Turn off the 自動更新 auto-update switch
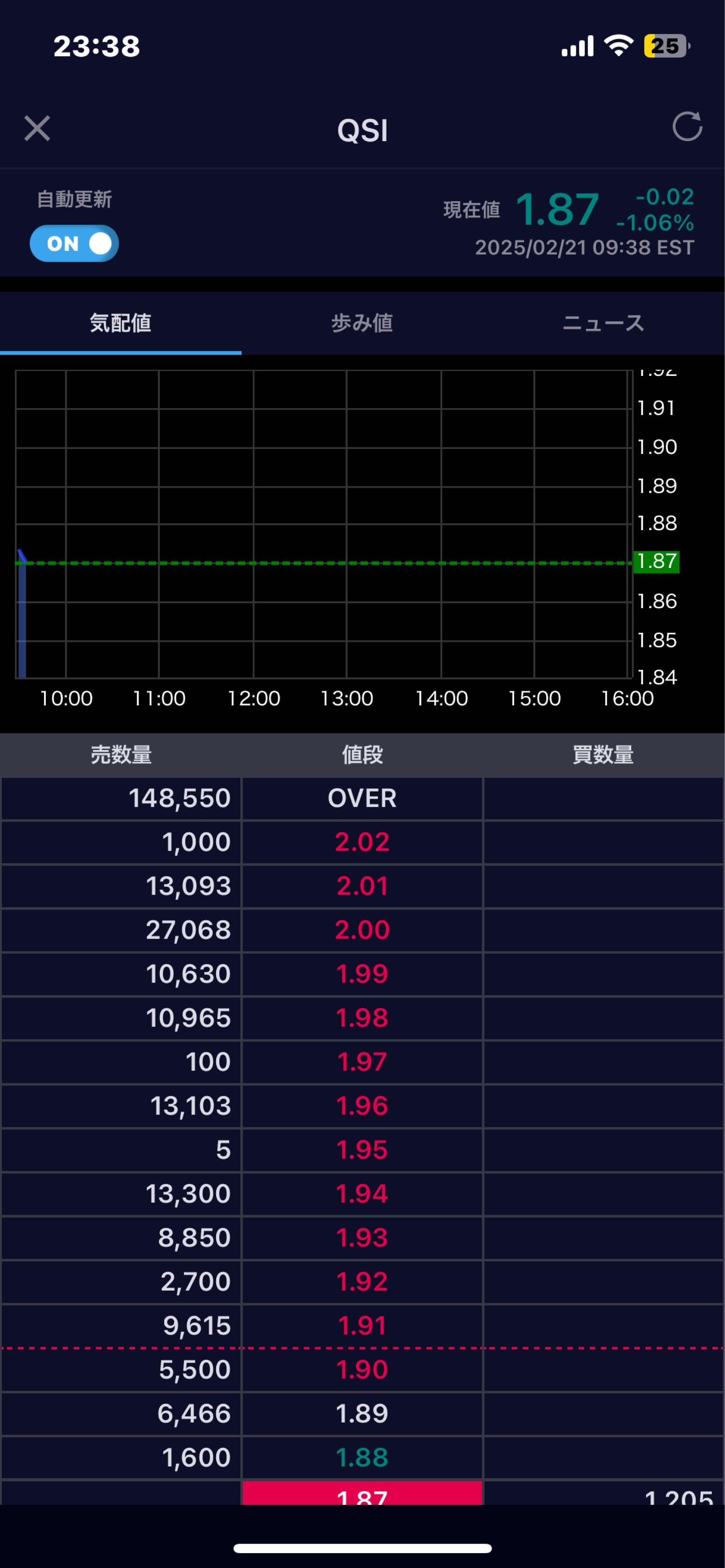 (74, 243)
